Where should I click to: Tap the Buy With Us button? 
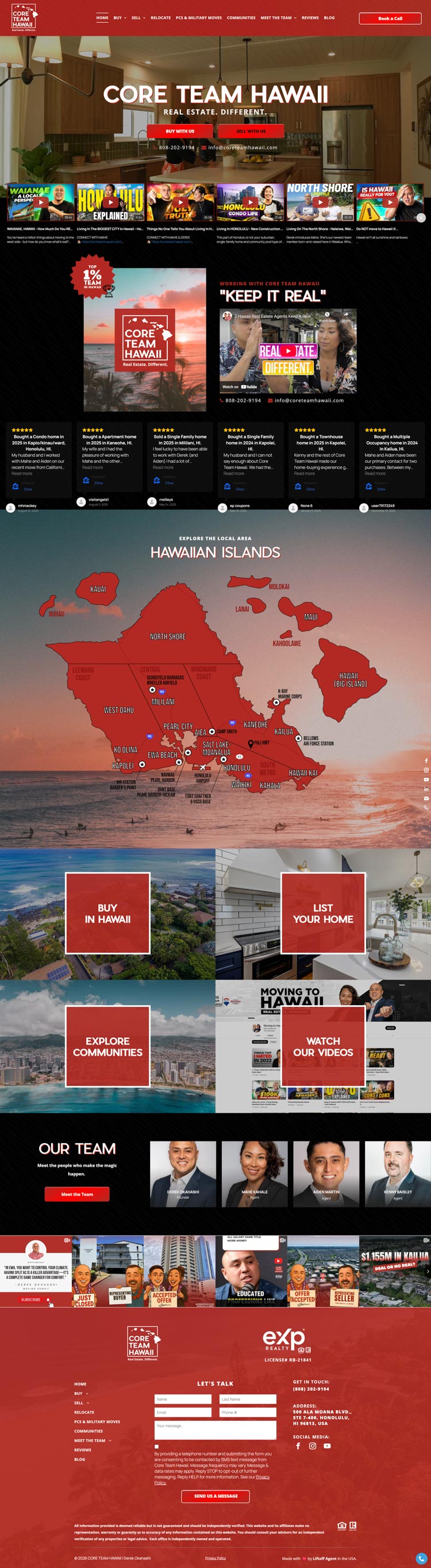click(179, 131)
